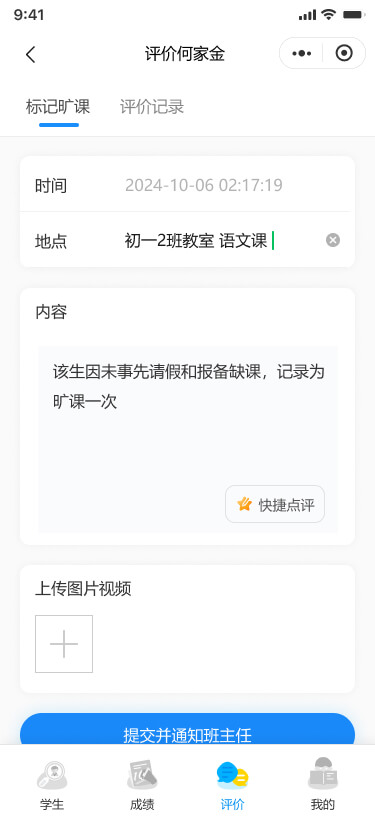Image resolution: width=375 pixels, height=820 pixels.
Task: Open the 我的 tab
Action: click(x=322, y=784)
